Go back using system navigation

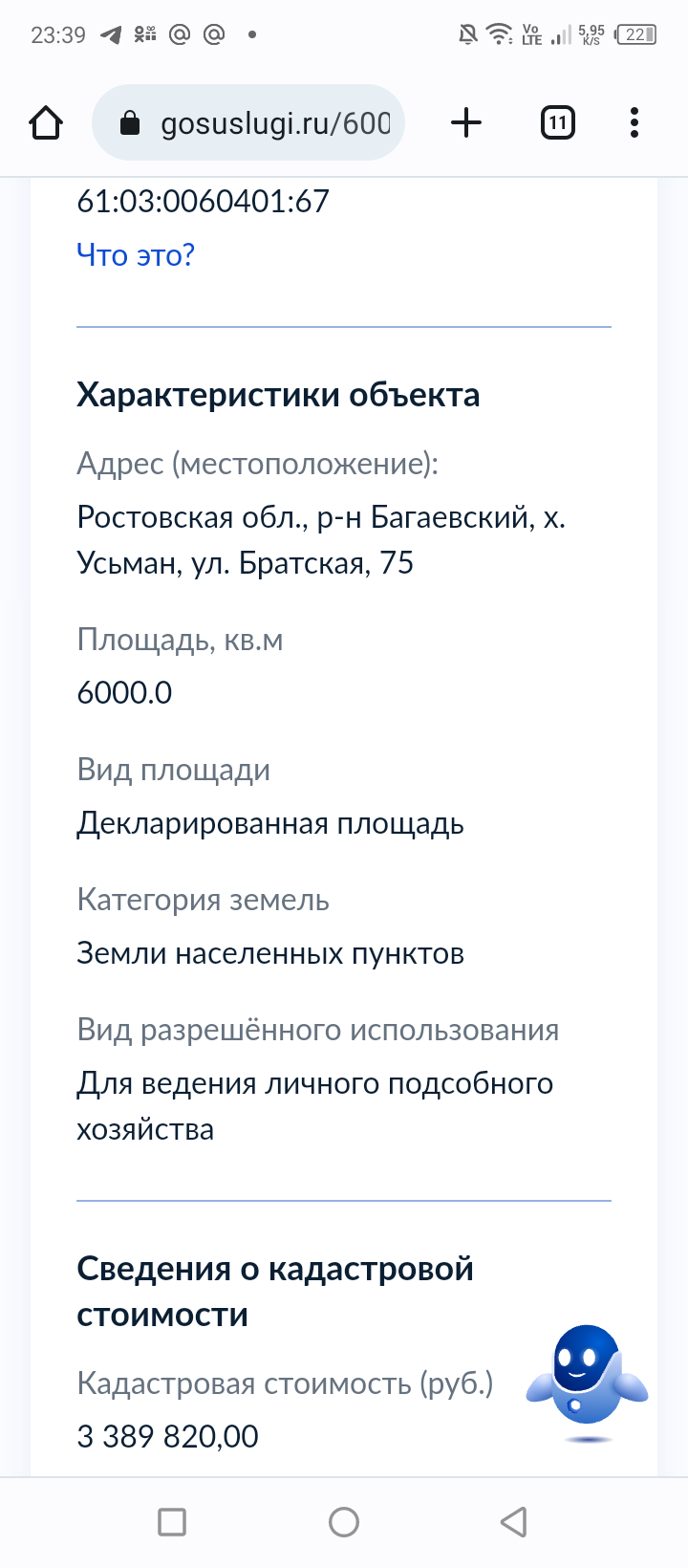pyautogui.click(x=514, y=1521)
